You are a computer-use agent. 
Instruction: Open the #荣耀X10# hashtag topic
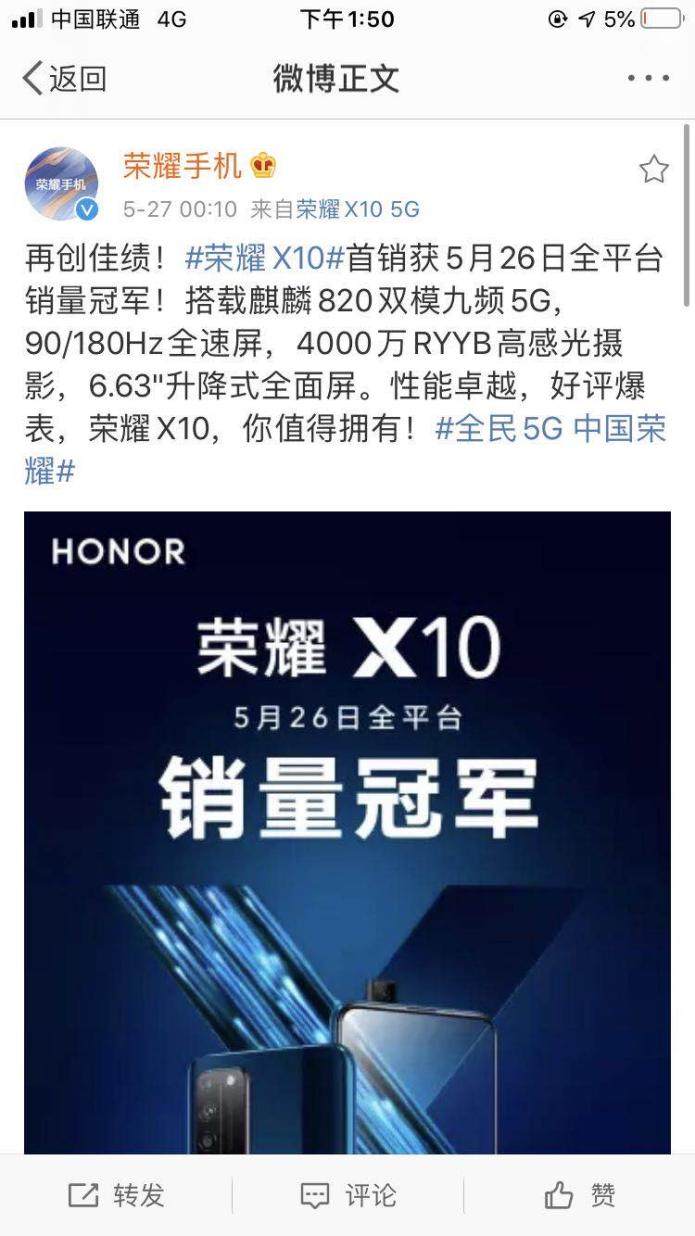(x=265, y=258)
